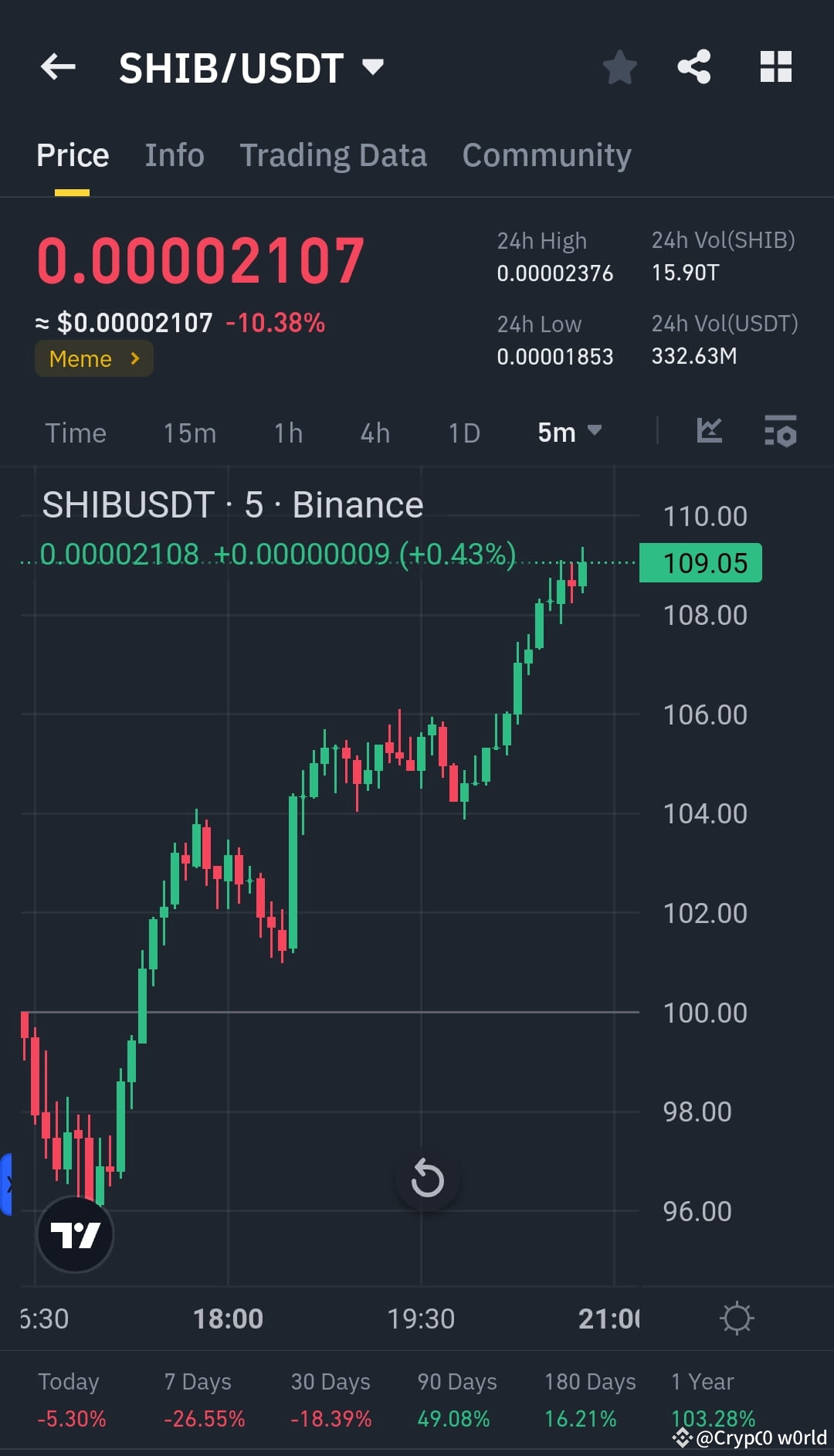Tap the 1 Year performance value

712,1418
